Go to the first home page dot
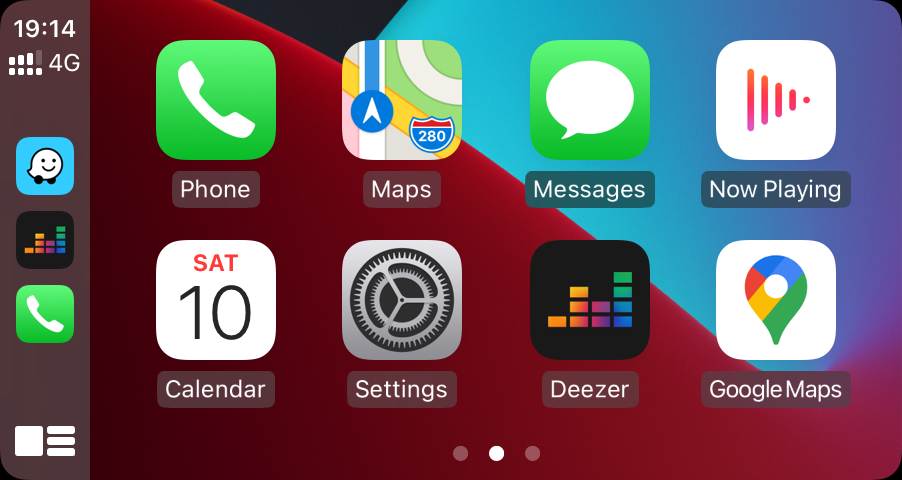Image resolution: width=902 pixels, height=480 pixels. pyautogui.click(x=460, y=453)
